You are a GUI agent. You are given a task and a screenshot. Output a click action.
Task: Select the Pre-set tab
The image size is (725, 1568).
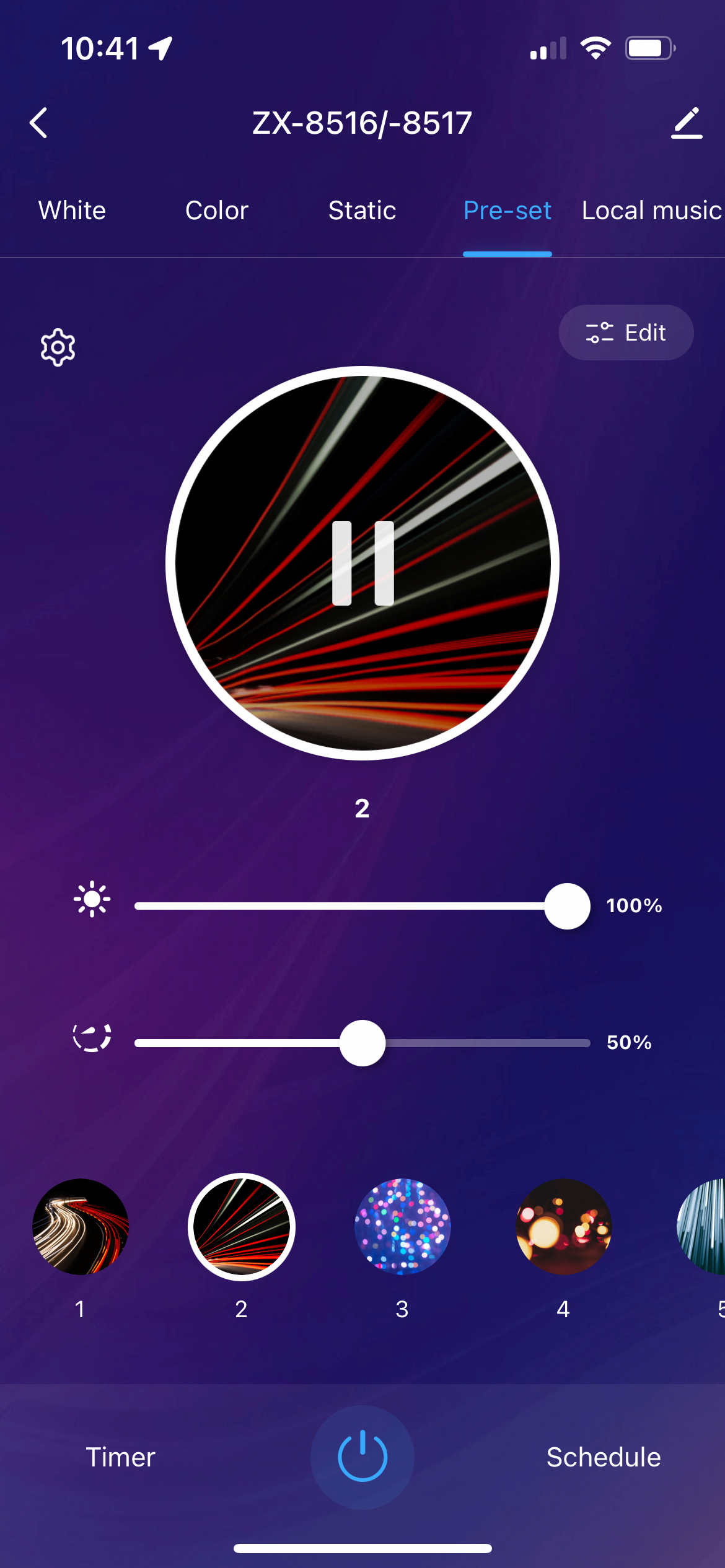tap(507, 211)
